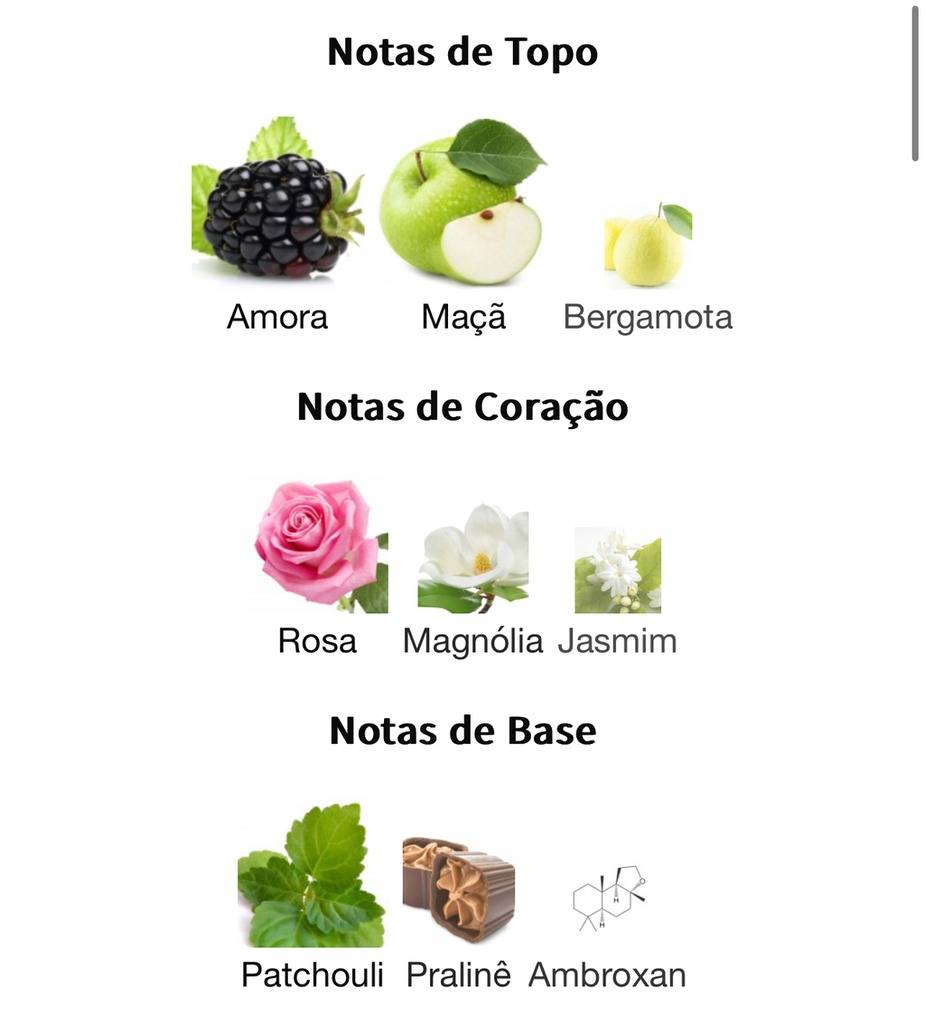Select the Bergamota note
Viewport: 925px width, 1024px height.
pyautogui.click(x=648, y=245)
